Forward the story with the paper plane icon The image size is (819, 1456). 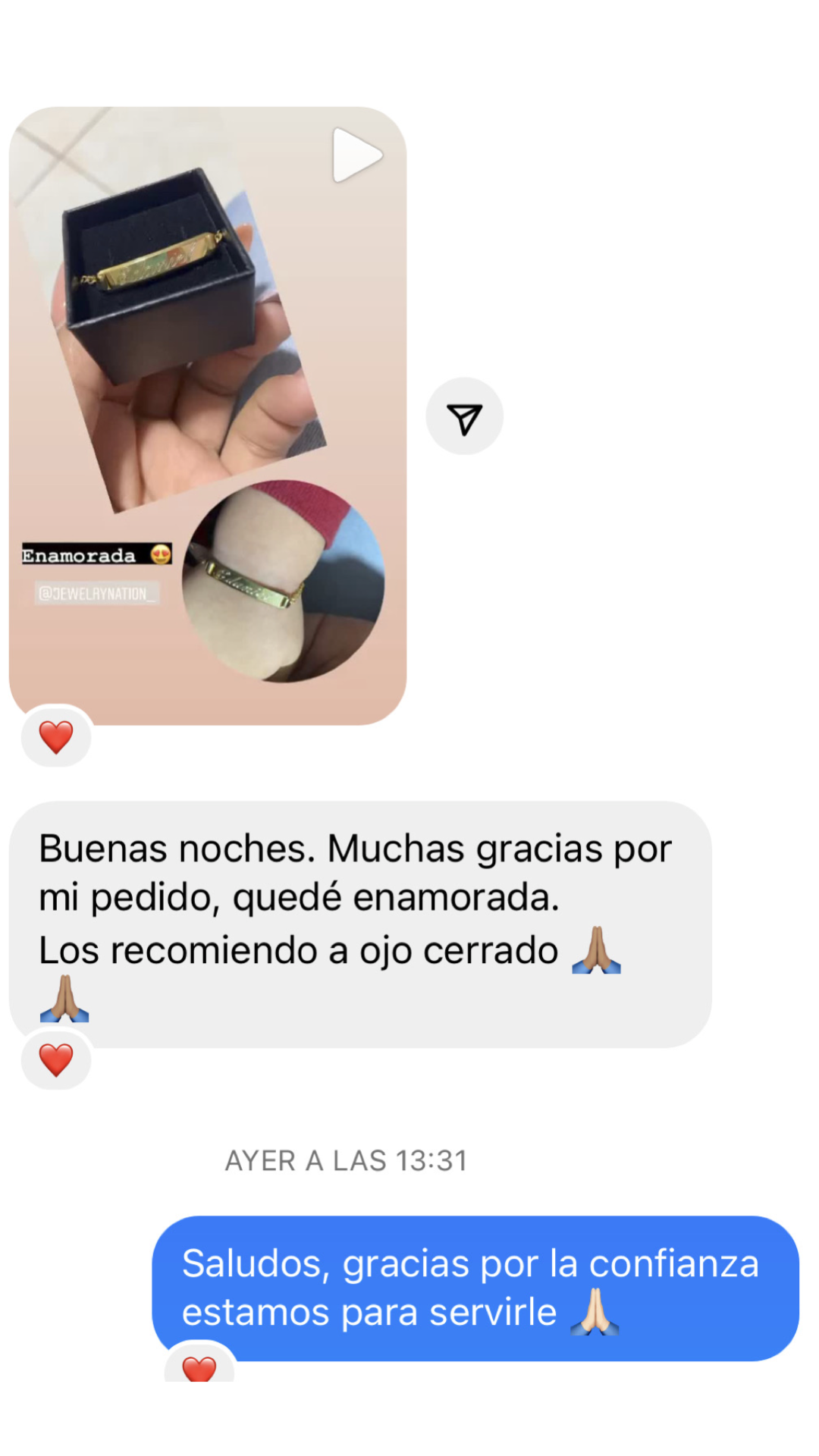pyautogui.click(x=464, y=417)
